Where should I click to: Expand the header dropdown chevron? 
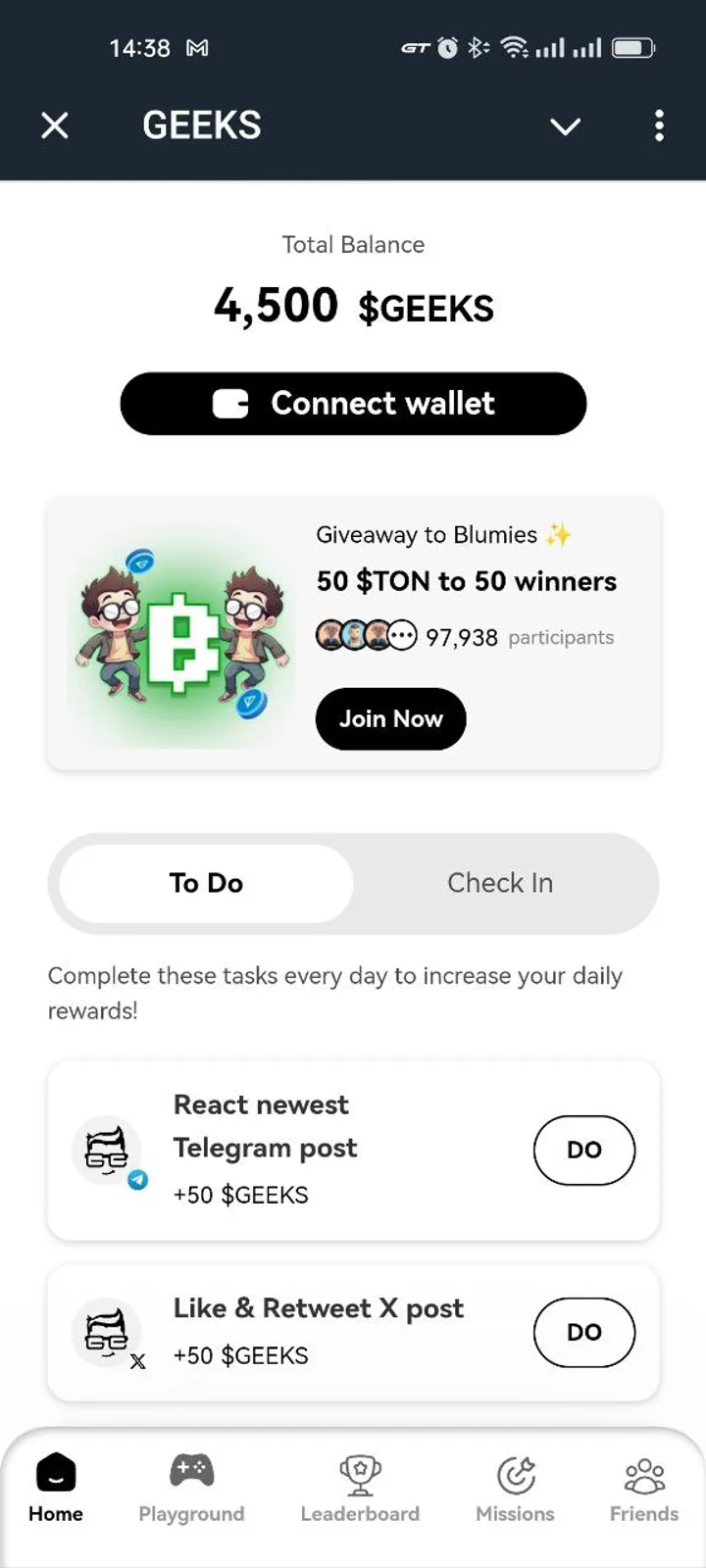565,125
